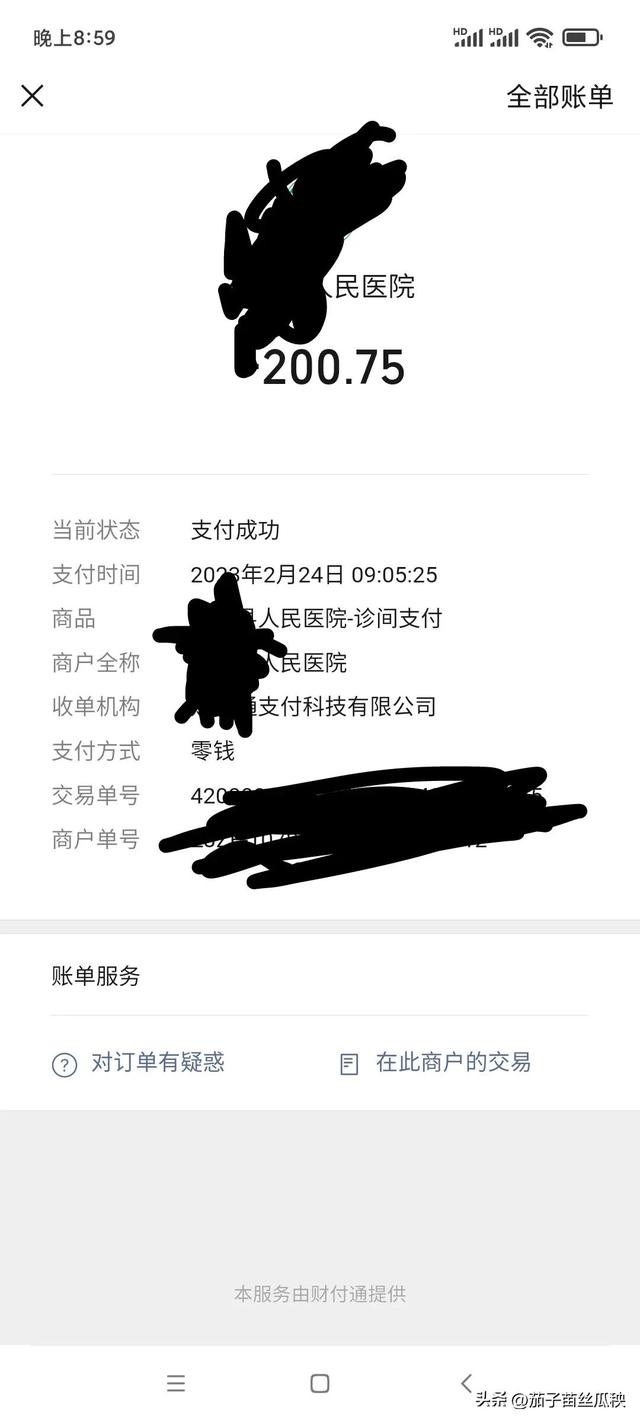View 在此商户的交易 transactions
Viewport: 640px width, 1422px height.
point(435,1063)
